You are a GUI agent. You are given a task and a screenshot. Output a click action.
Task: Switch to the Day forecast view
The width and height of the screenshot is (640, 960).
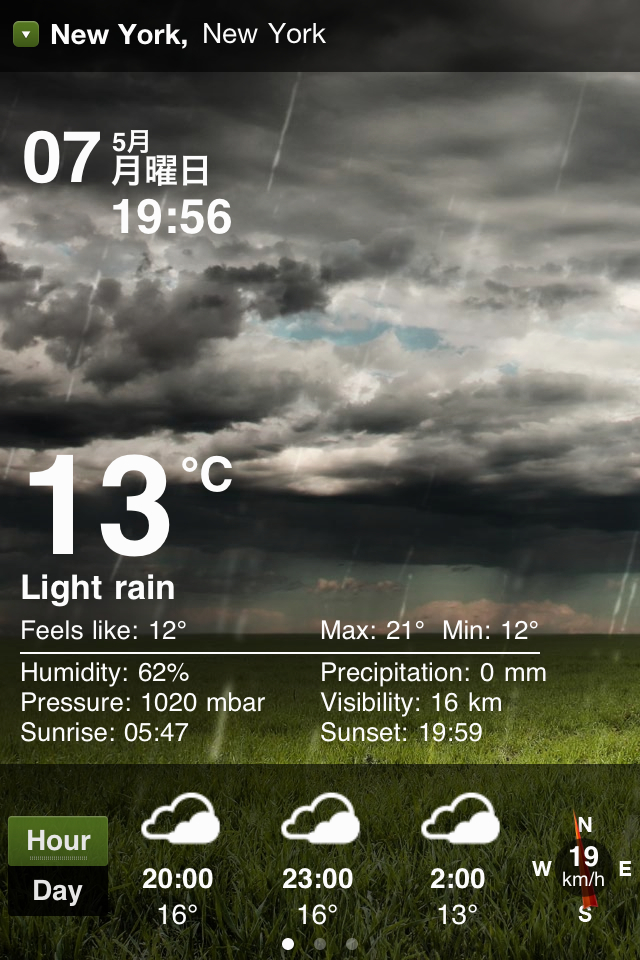coord(58,890)
